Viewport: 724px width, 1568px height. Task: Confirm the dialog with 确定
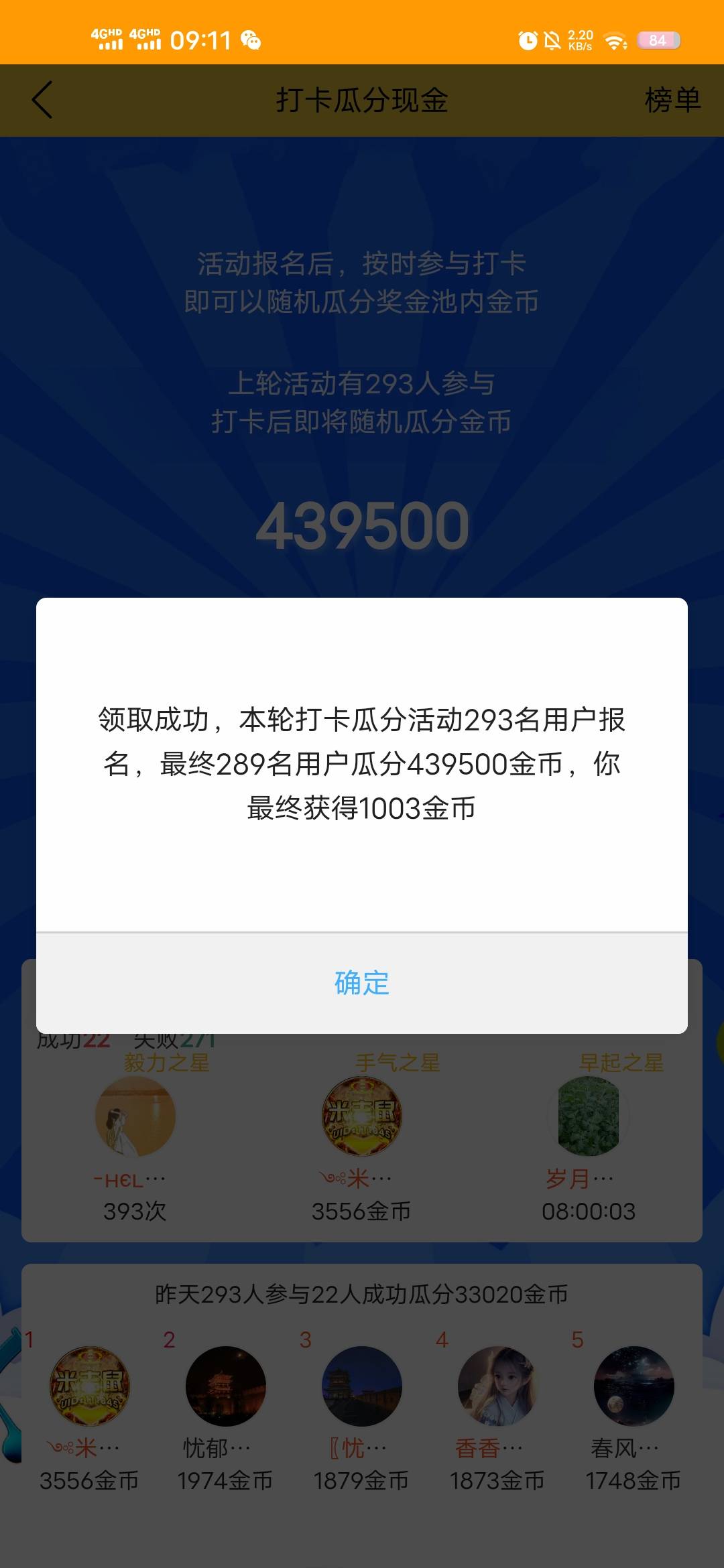362,983
